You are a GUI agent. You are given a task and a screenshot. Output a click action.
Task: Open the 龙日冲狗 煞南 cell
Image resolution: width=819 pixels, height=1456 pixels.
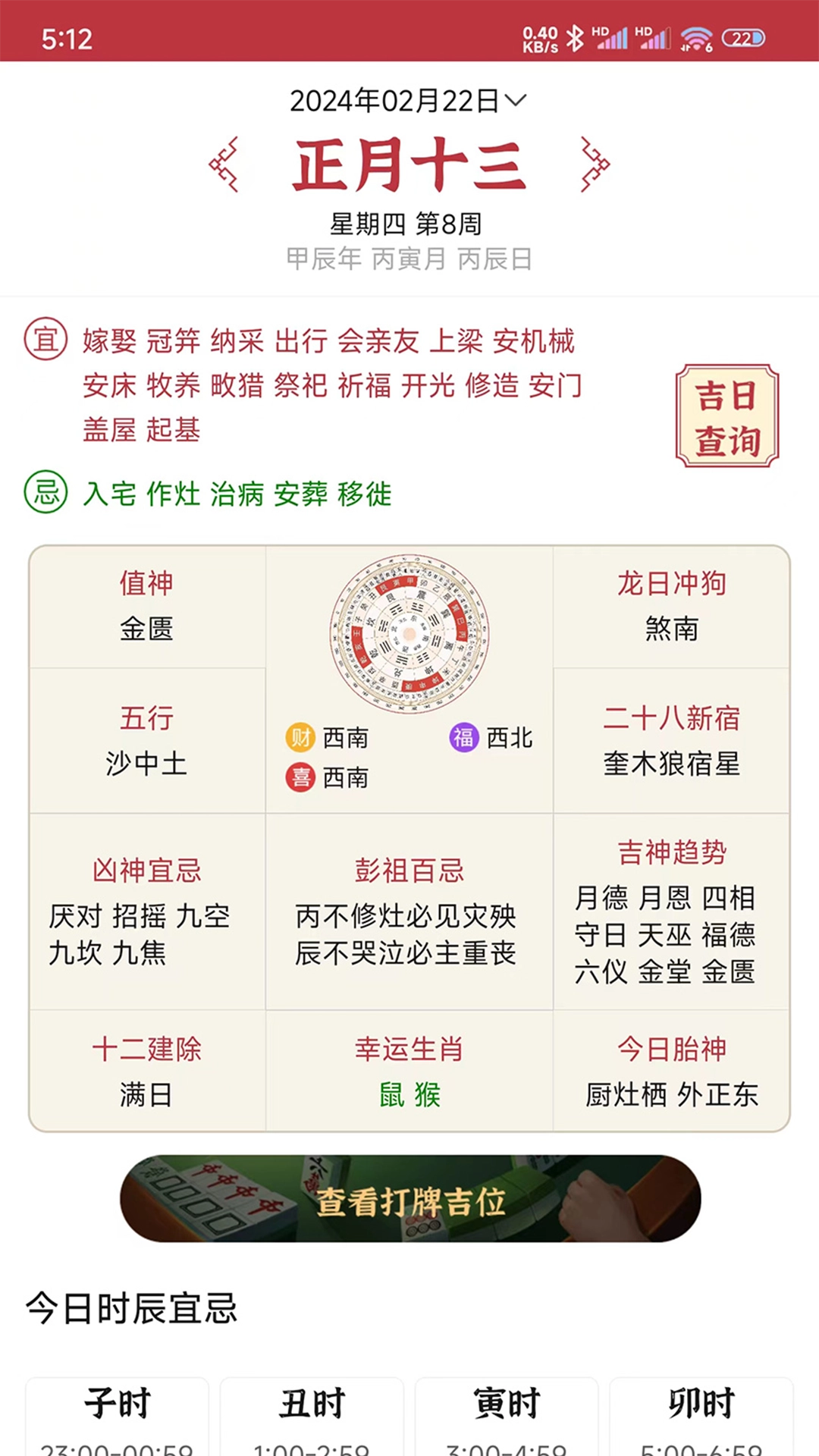pyautogui.click(x=672, y=607)
